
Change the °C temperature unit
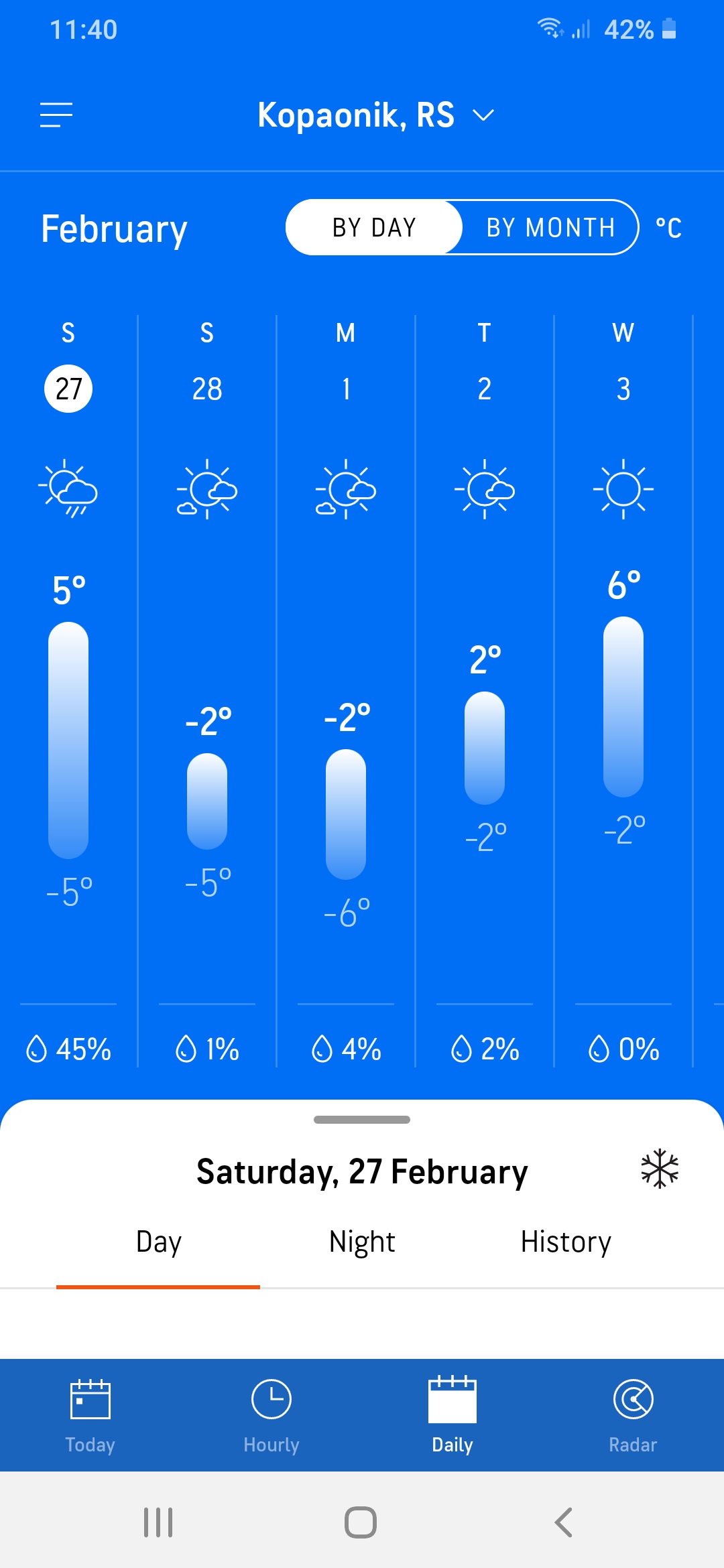[668, 228]
